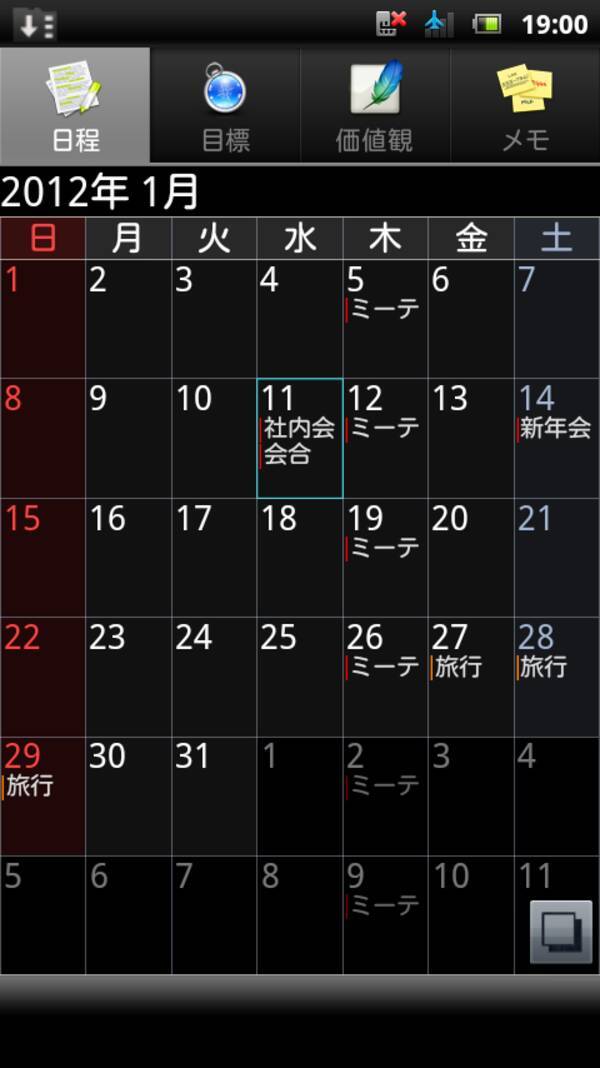Select January 27 with 旅行

tap(471, 677)
